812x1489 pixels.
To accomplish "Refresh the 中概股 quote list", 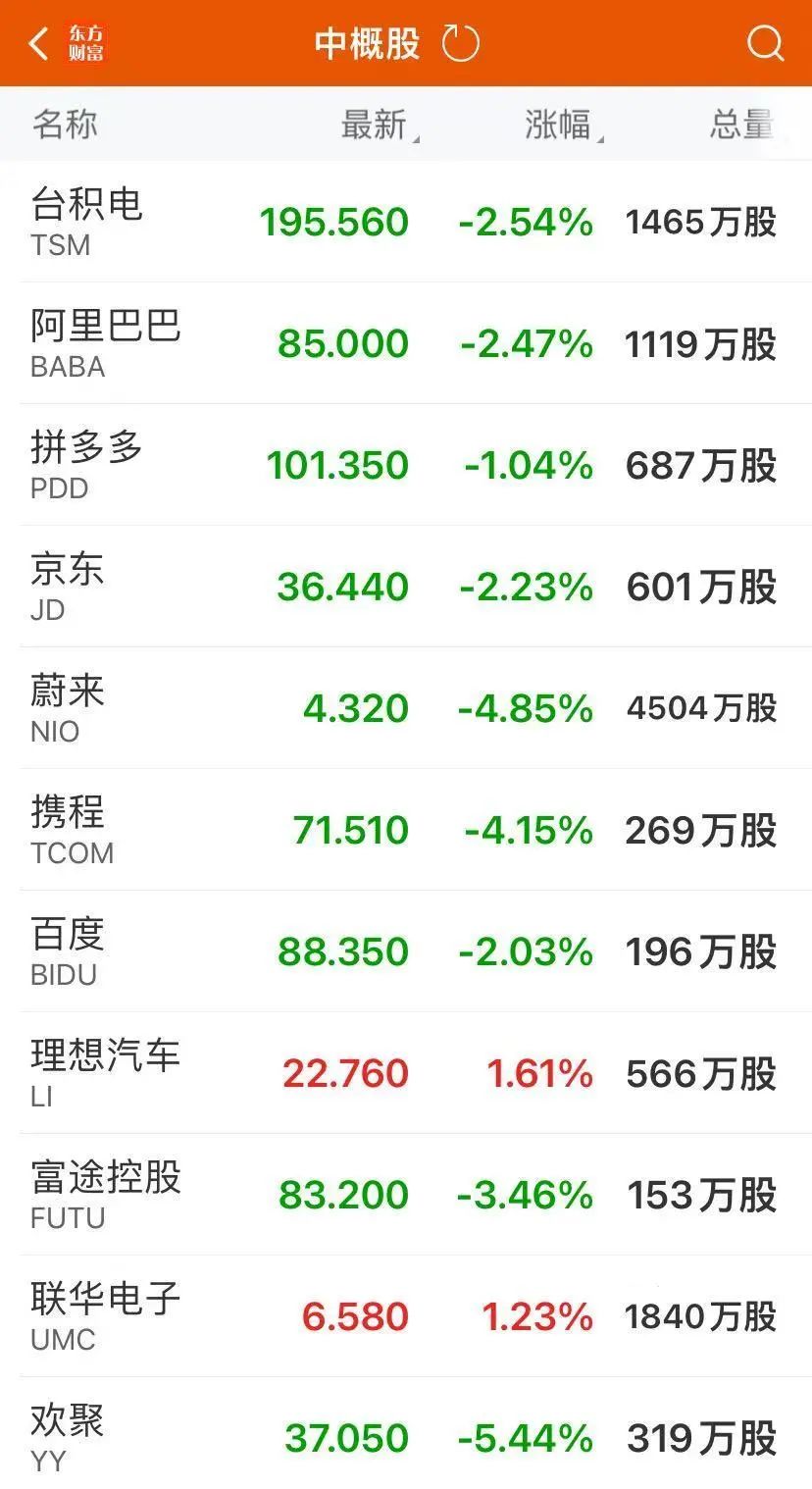I will [x=460, y=44].
